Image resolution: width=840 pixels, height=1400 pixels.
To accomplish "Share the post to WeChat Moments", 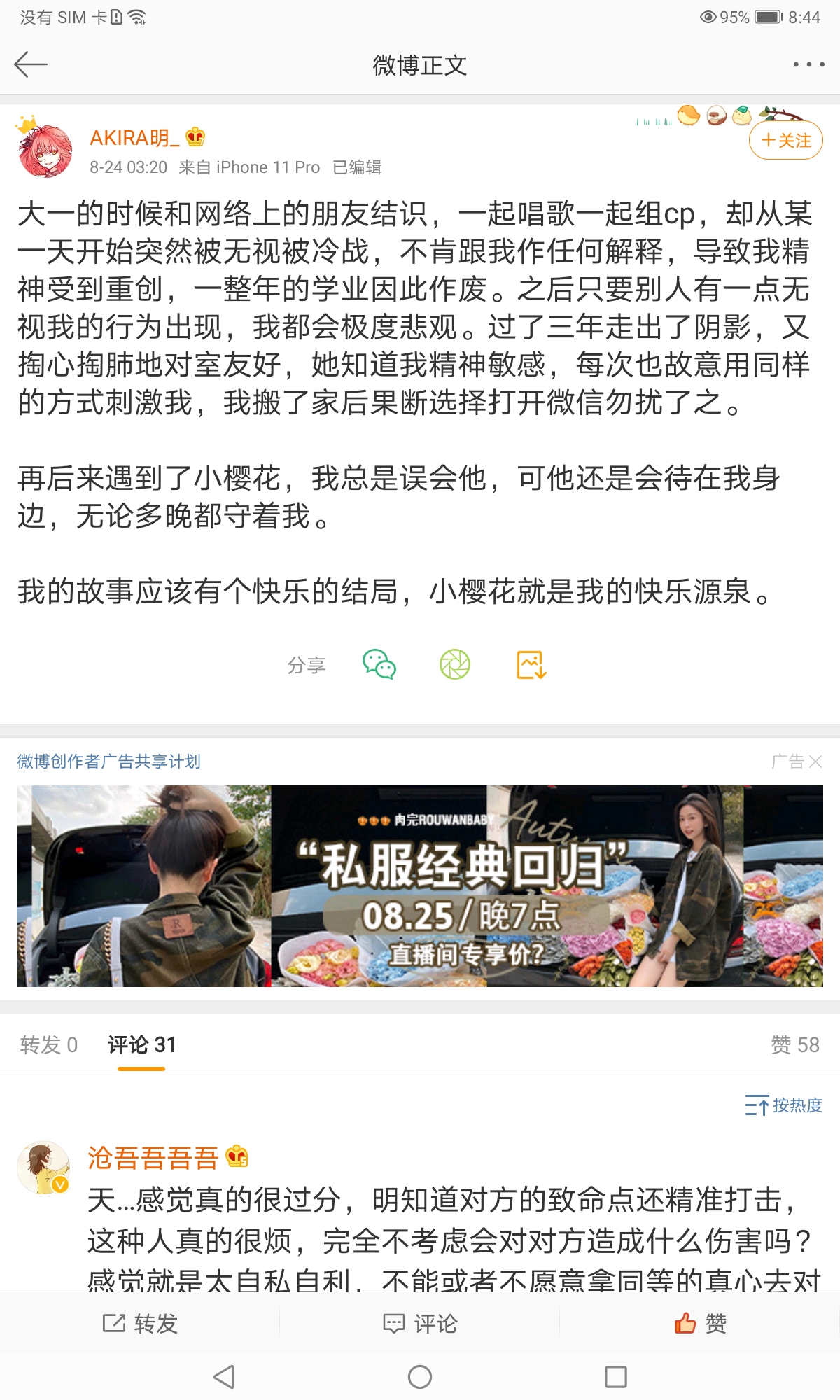I will (455, 664).
